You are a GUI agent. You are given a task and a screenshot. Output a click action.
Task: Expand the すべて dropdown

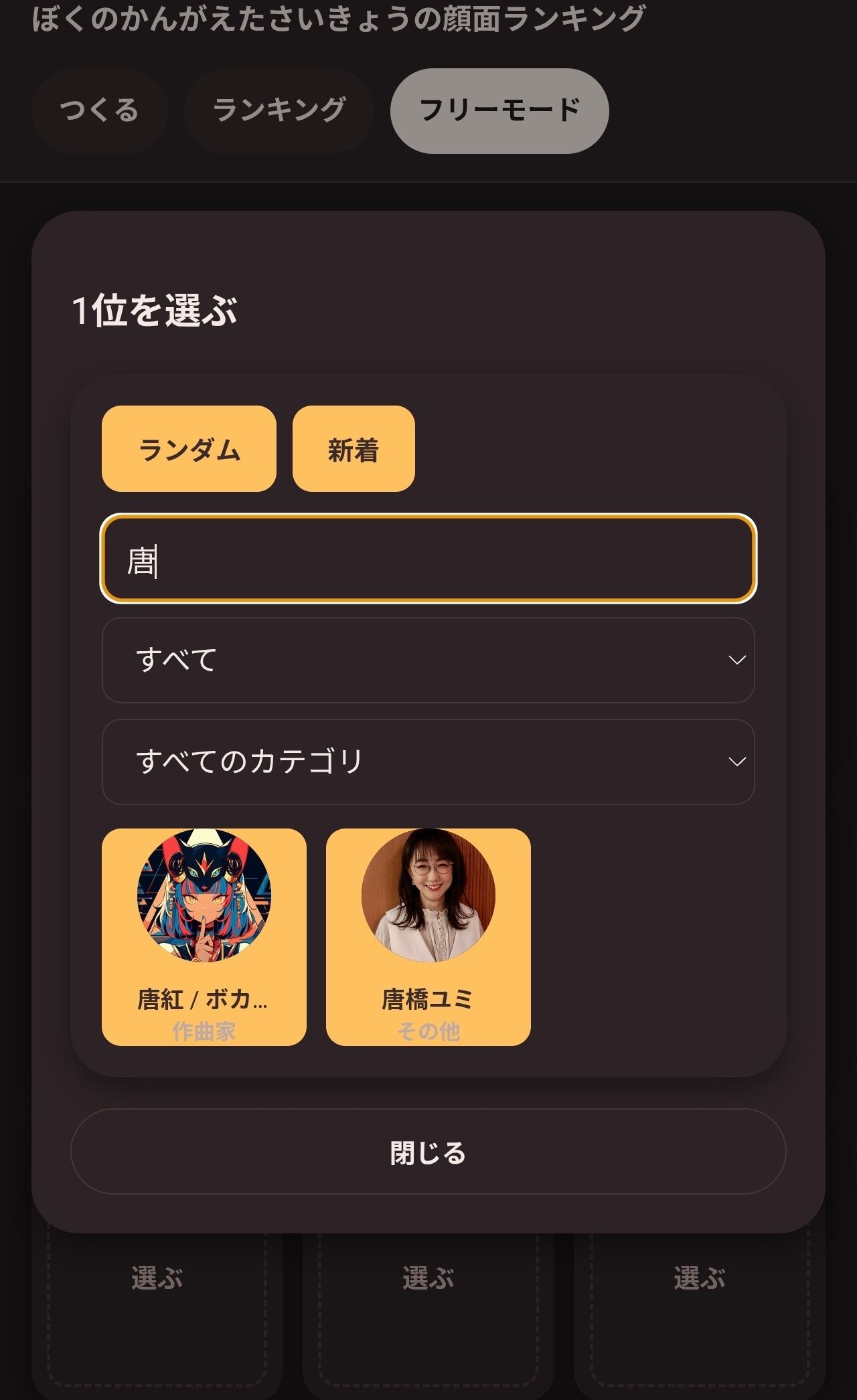click(x=428, y=660)
